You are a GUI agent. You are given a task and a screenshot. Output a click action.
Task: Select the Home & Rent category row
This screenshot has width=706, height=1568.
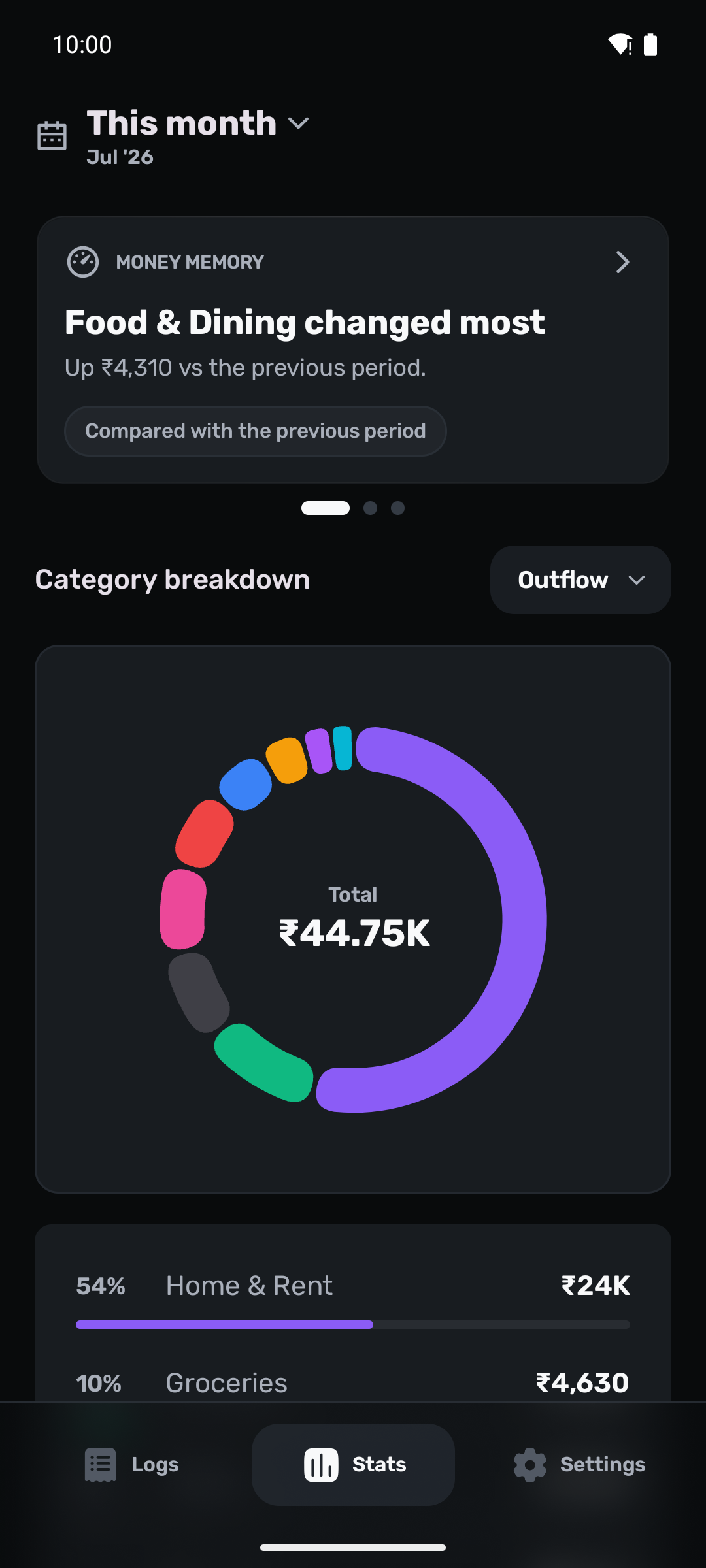[x=353, y=1299]
